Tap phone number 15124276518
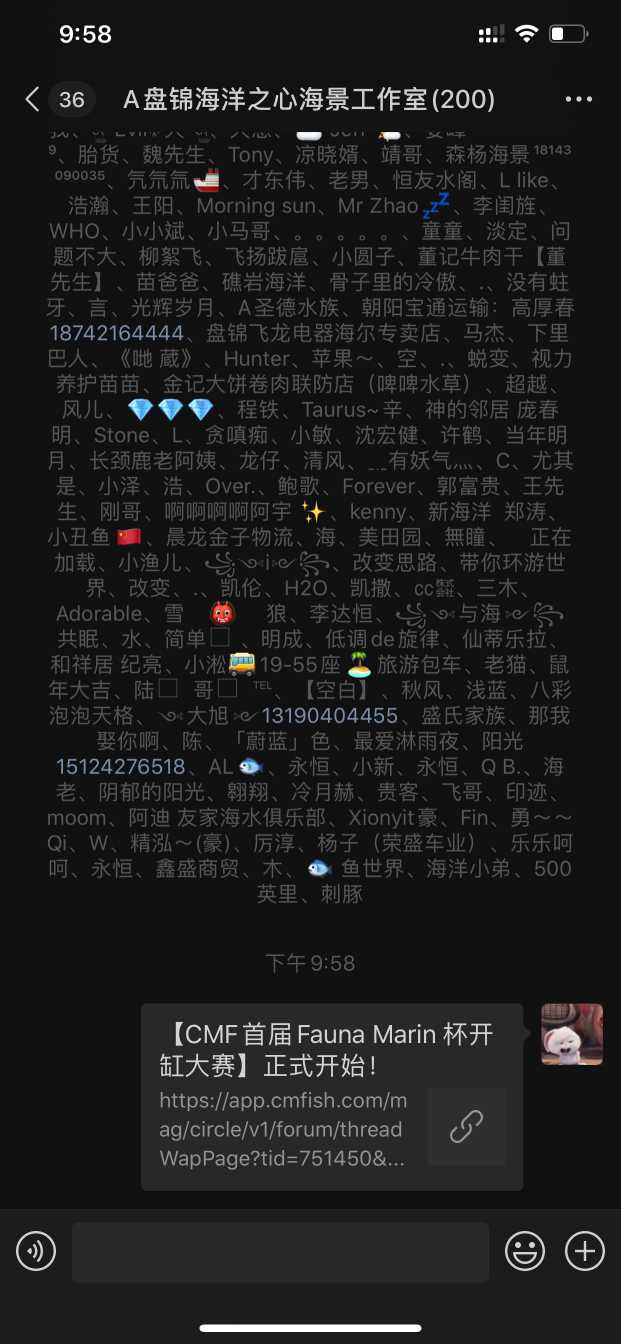 pyautogui.click(x=121, y=767)
